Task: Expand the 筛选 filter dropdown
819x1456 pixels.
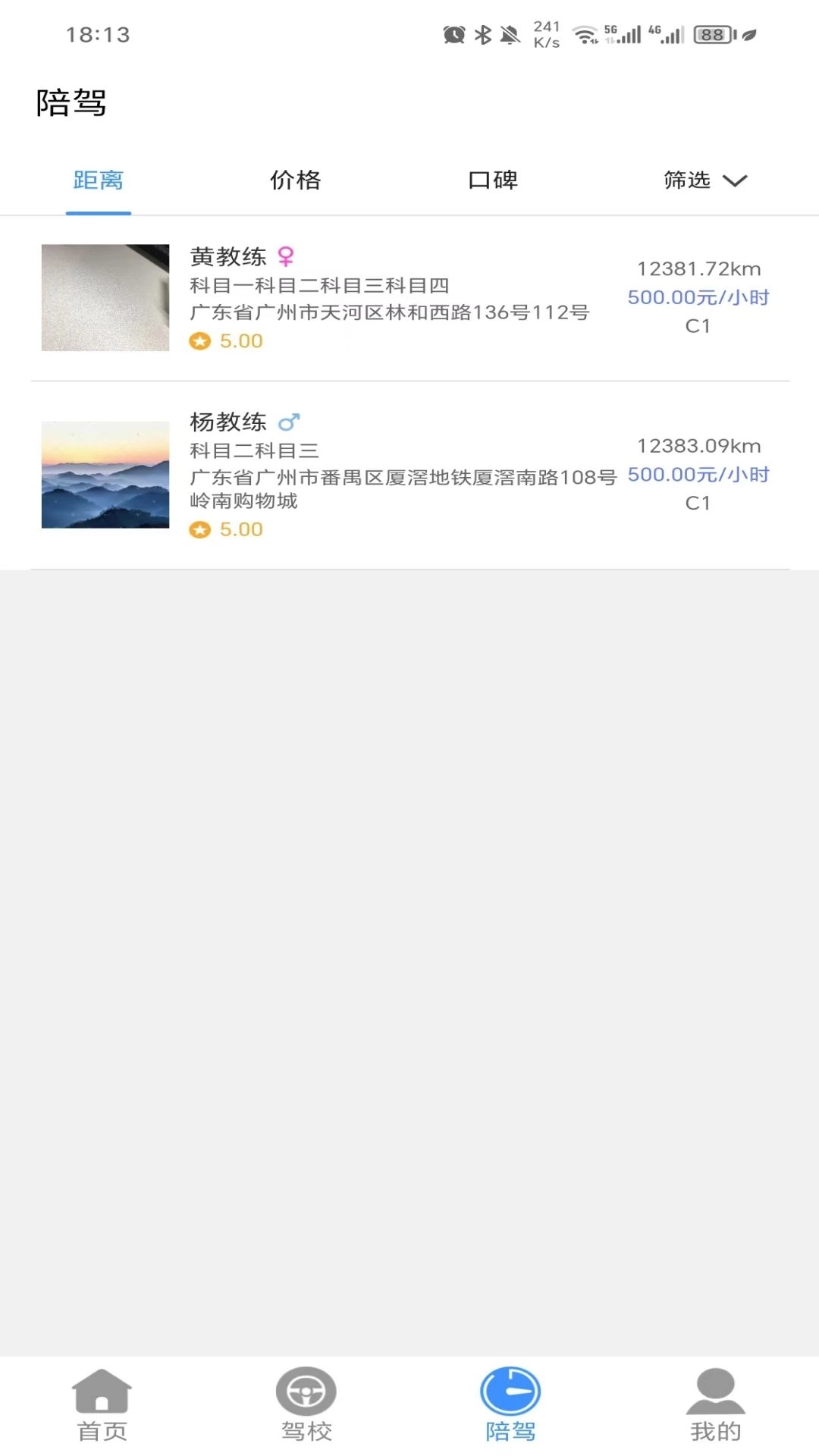Action: (704, 180)
